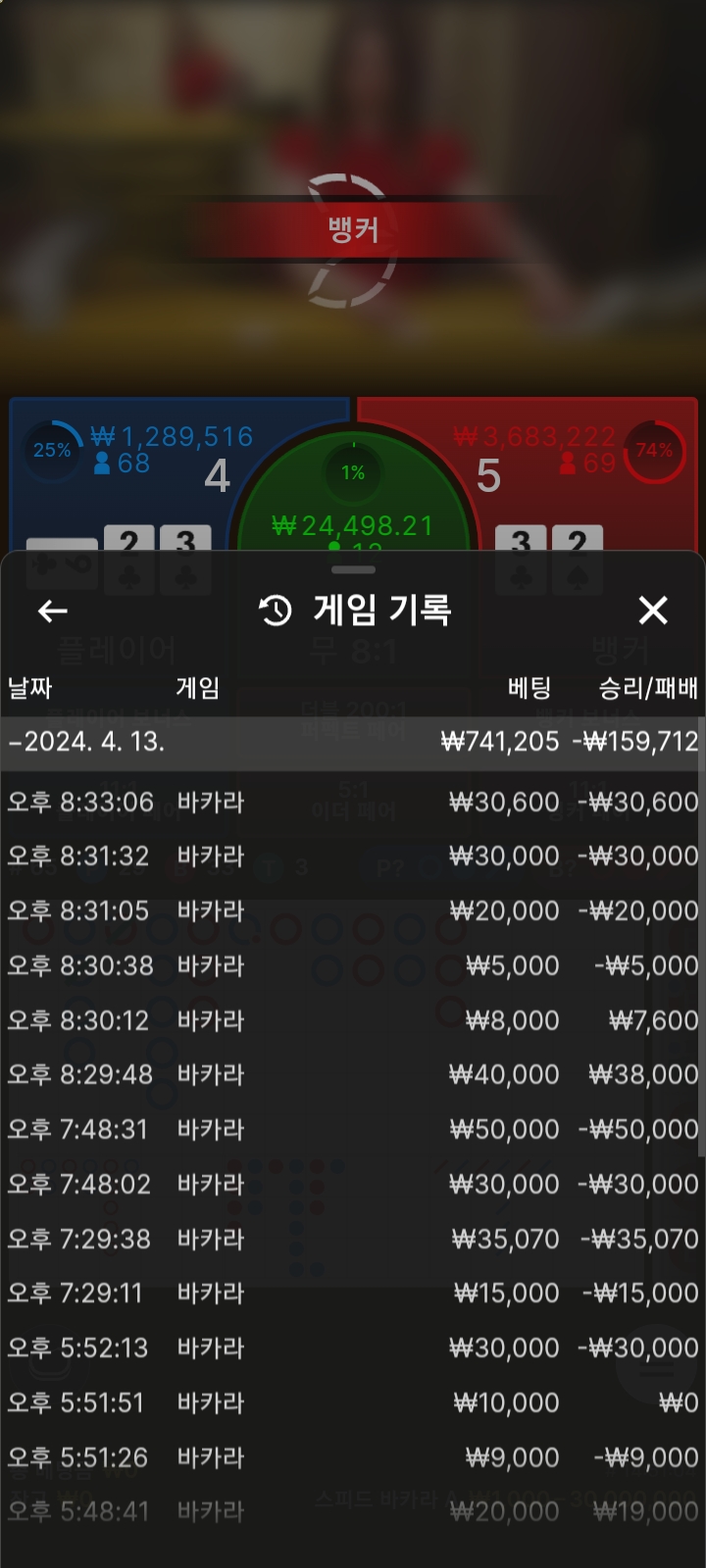Screen dimensions: 706x1568
Task: Open the 오후 8:33:06 바카라 record
Action: pos(351,803)
